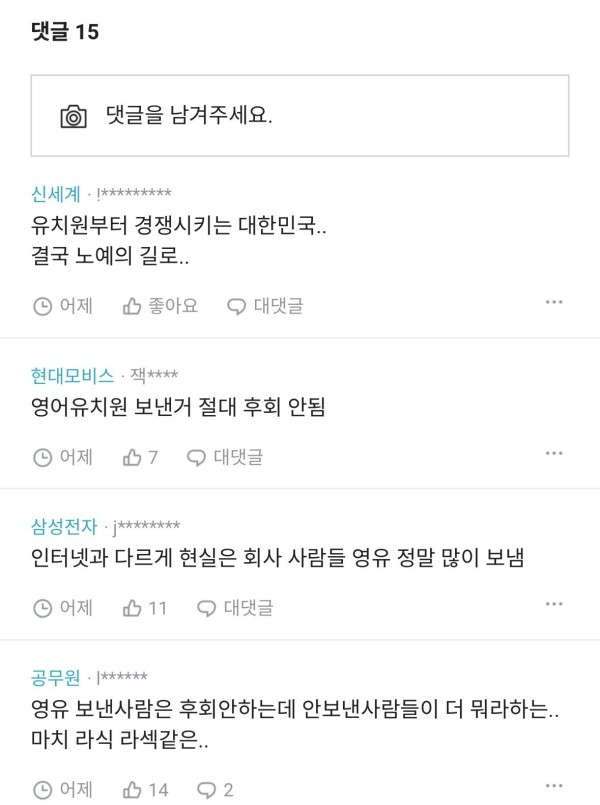This screenshot has width=600, height=805.
Task: Like the 삼성전자 comment with 11 likes
Action: pyautogui.click(x=144, y=607)
